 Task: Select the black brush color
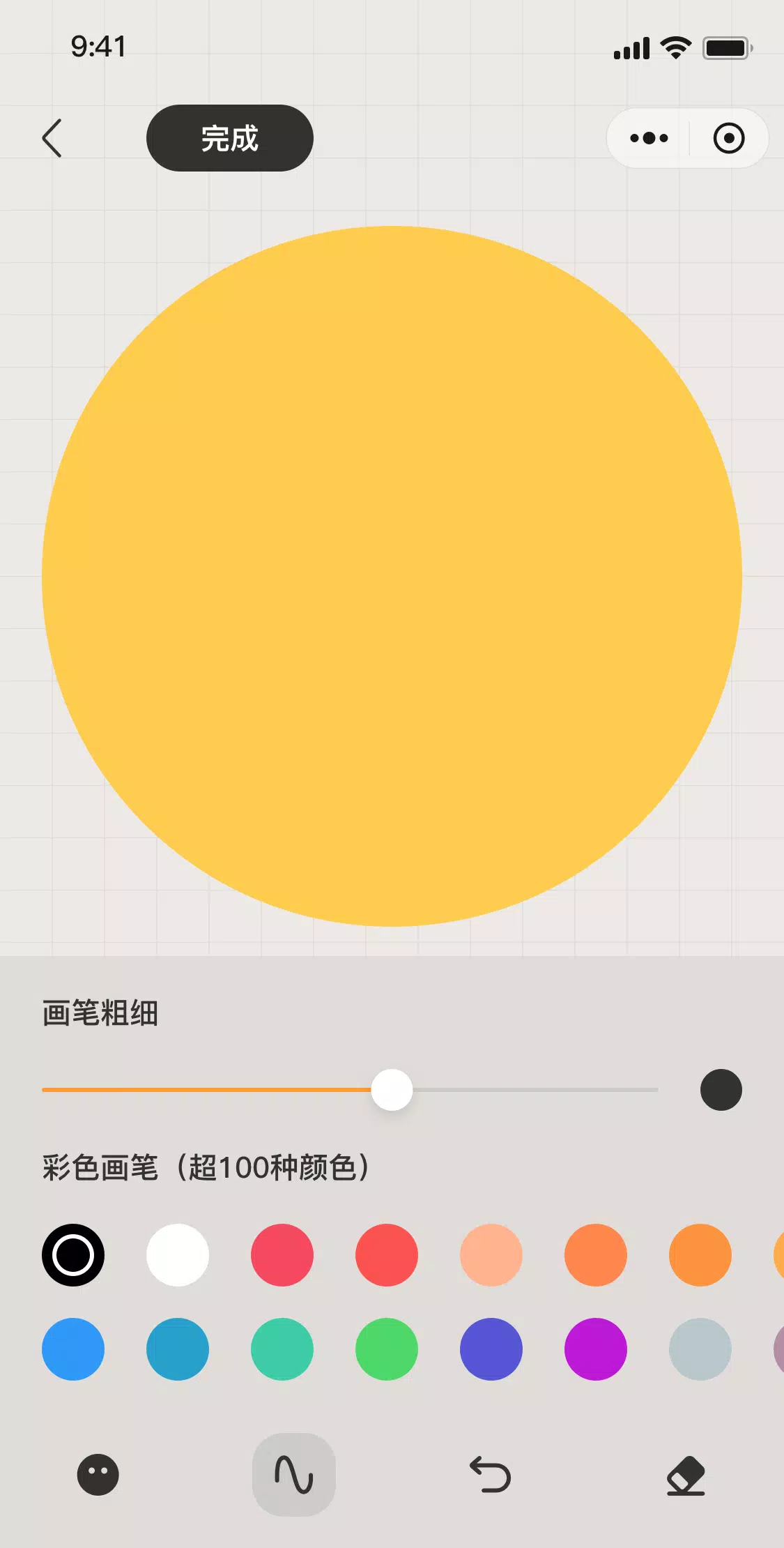73,1255
